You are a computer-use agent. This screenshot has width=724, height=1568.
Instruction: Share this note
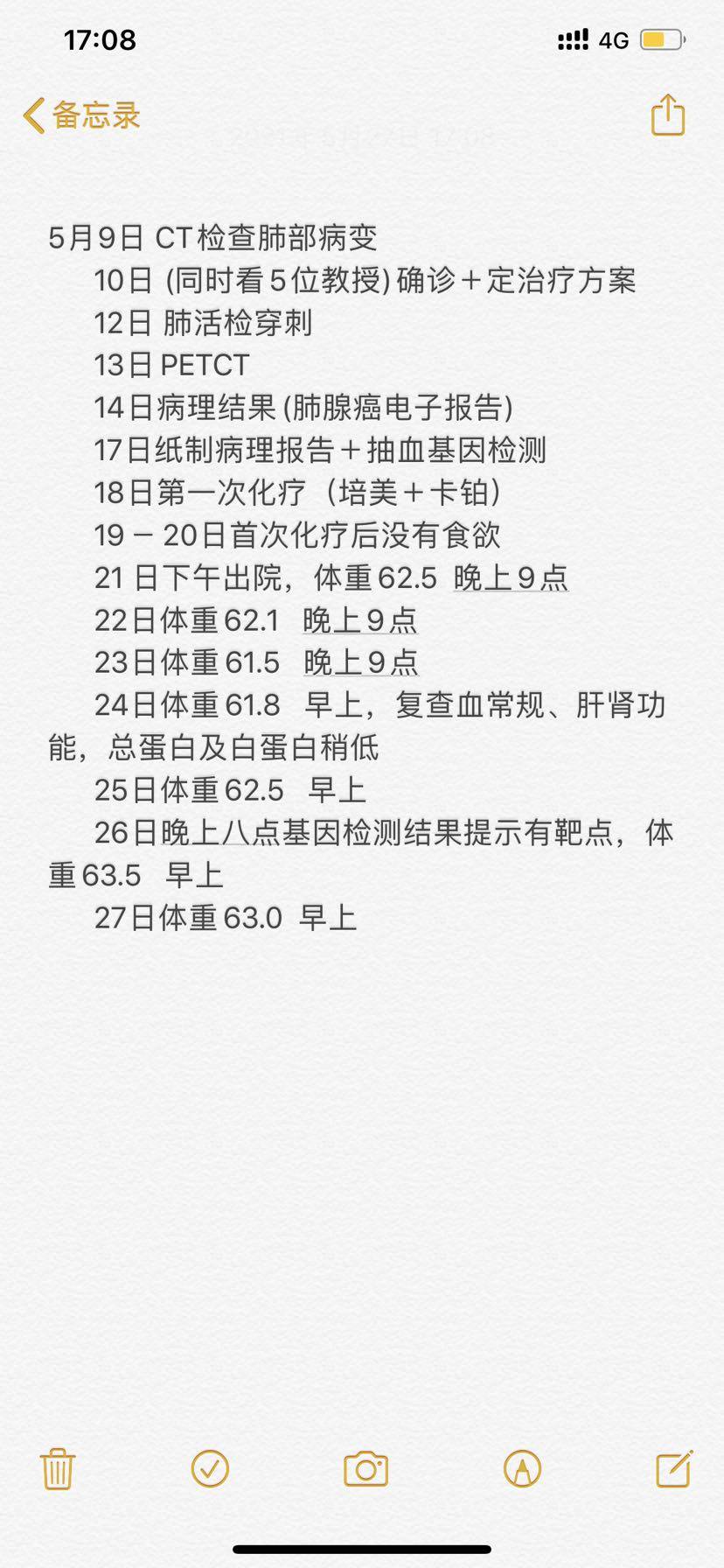[668, 115]
